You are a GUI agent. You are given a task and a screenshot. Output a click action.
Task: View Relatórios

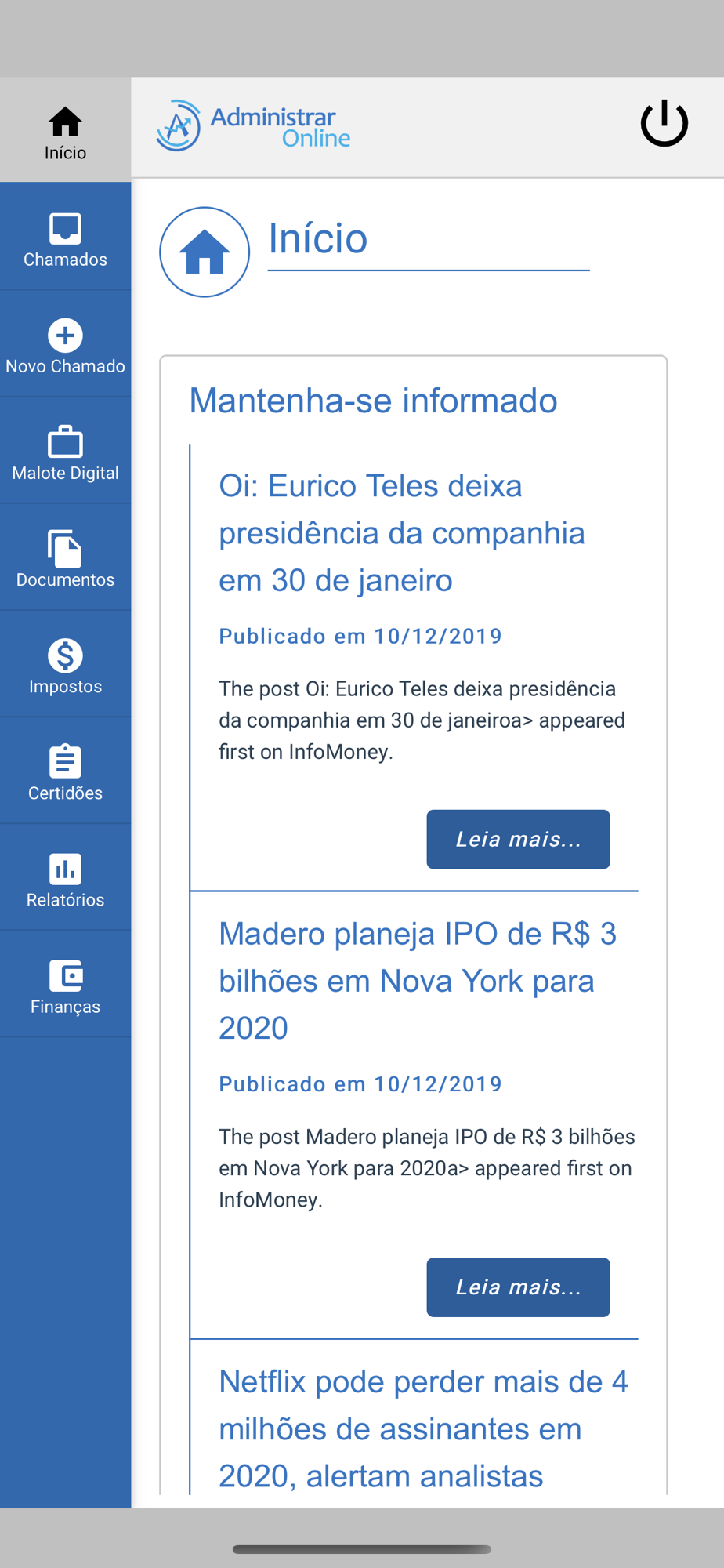click(65, 877)
